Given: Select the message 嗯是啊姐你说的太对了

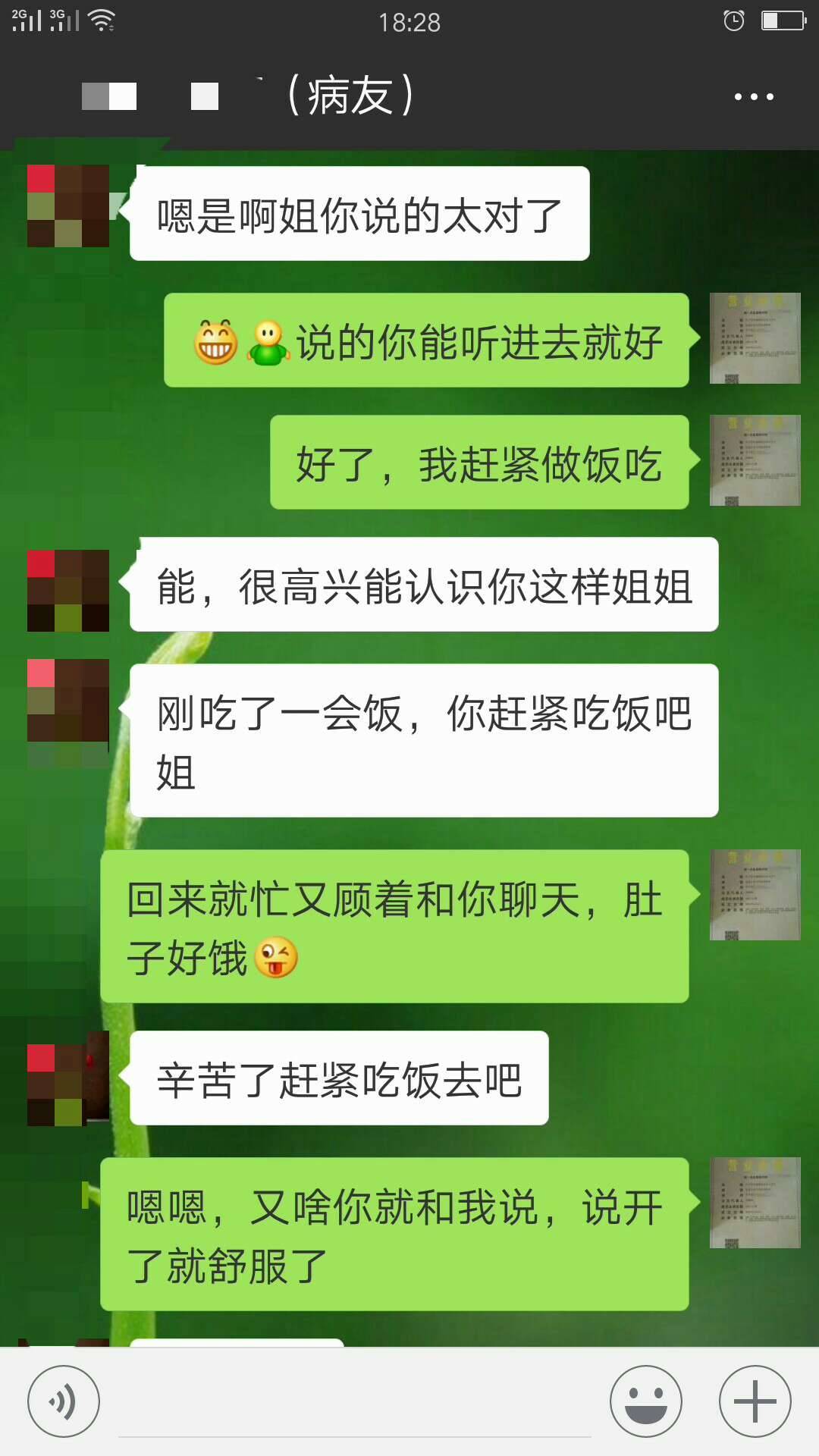Looking at the screenshot, I should [356, 214].
